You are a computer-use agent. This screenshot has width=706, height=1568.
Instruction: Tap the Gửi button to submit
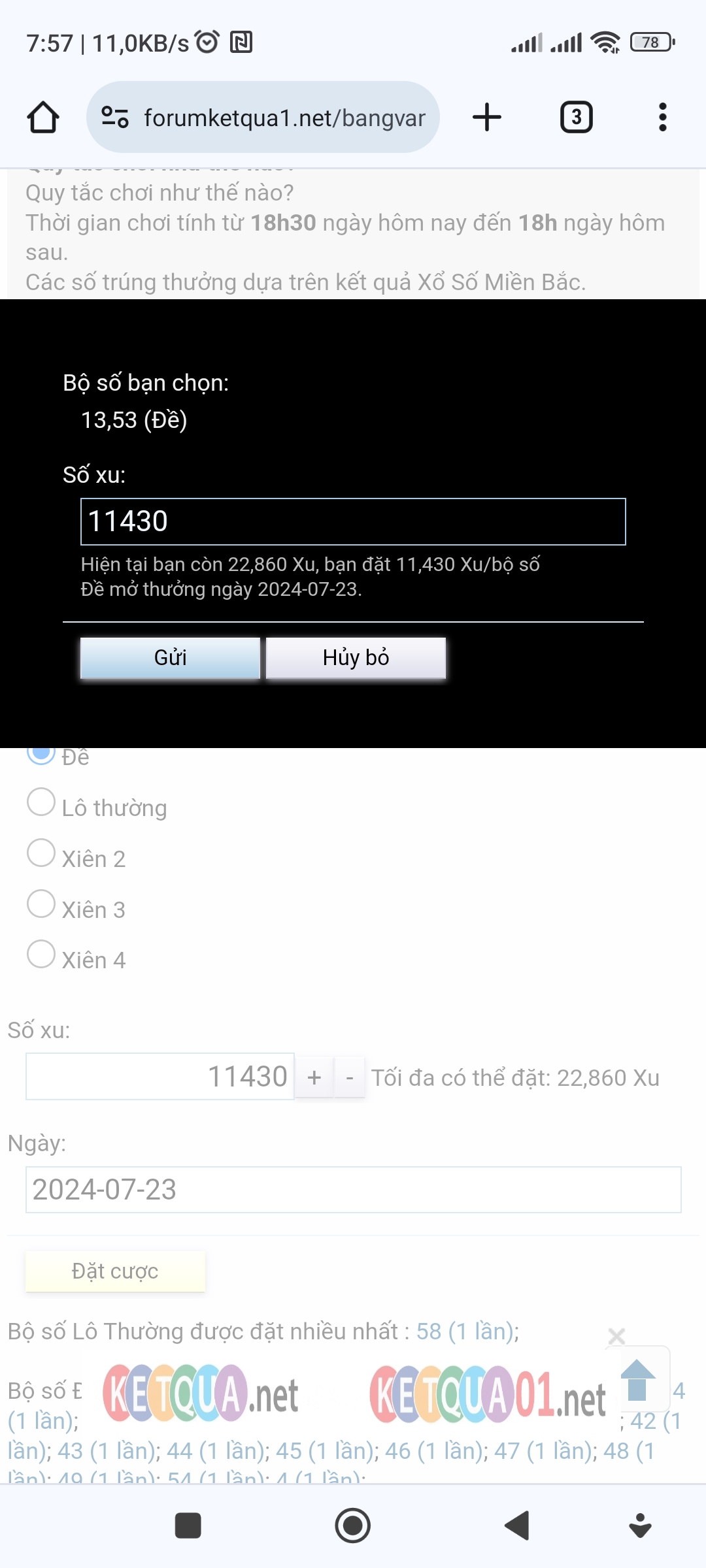pos(170,658)
